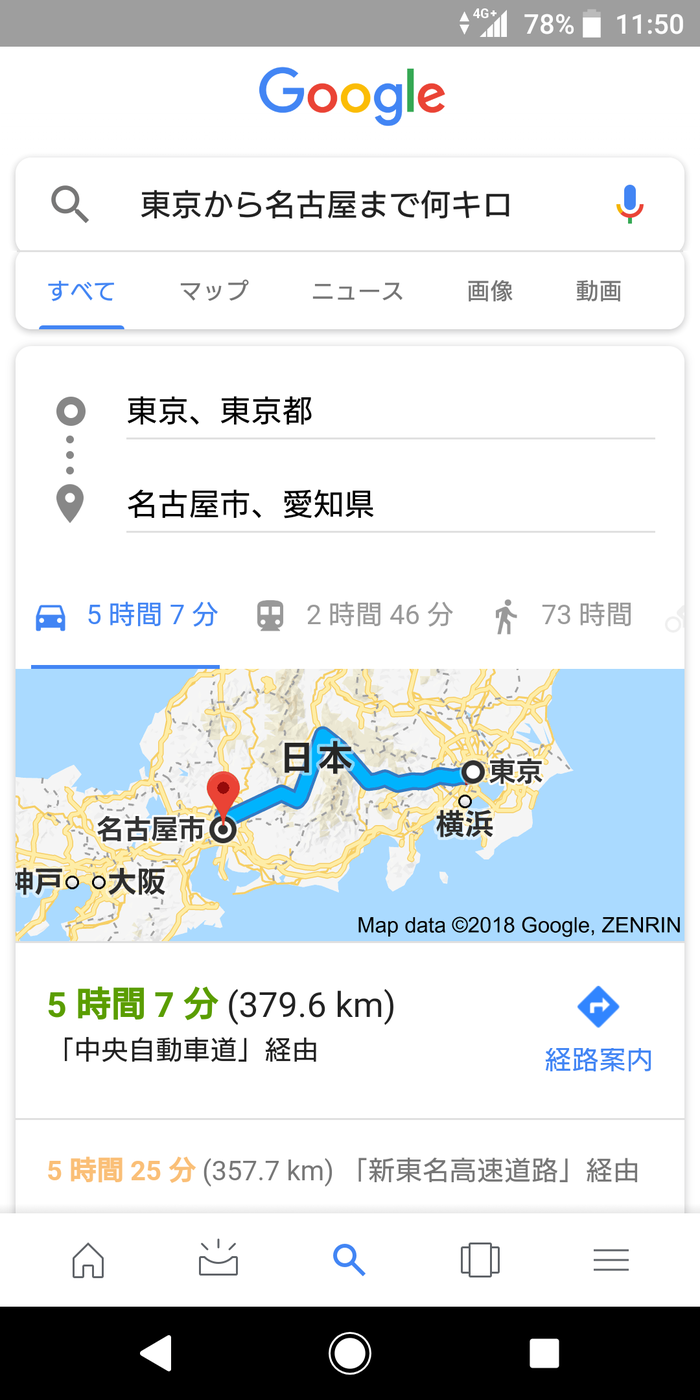Open the 画像 results tab

click(x=490, y=291)
